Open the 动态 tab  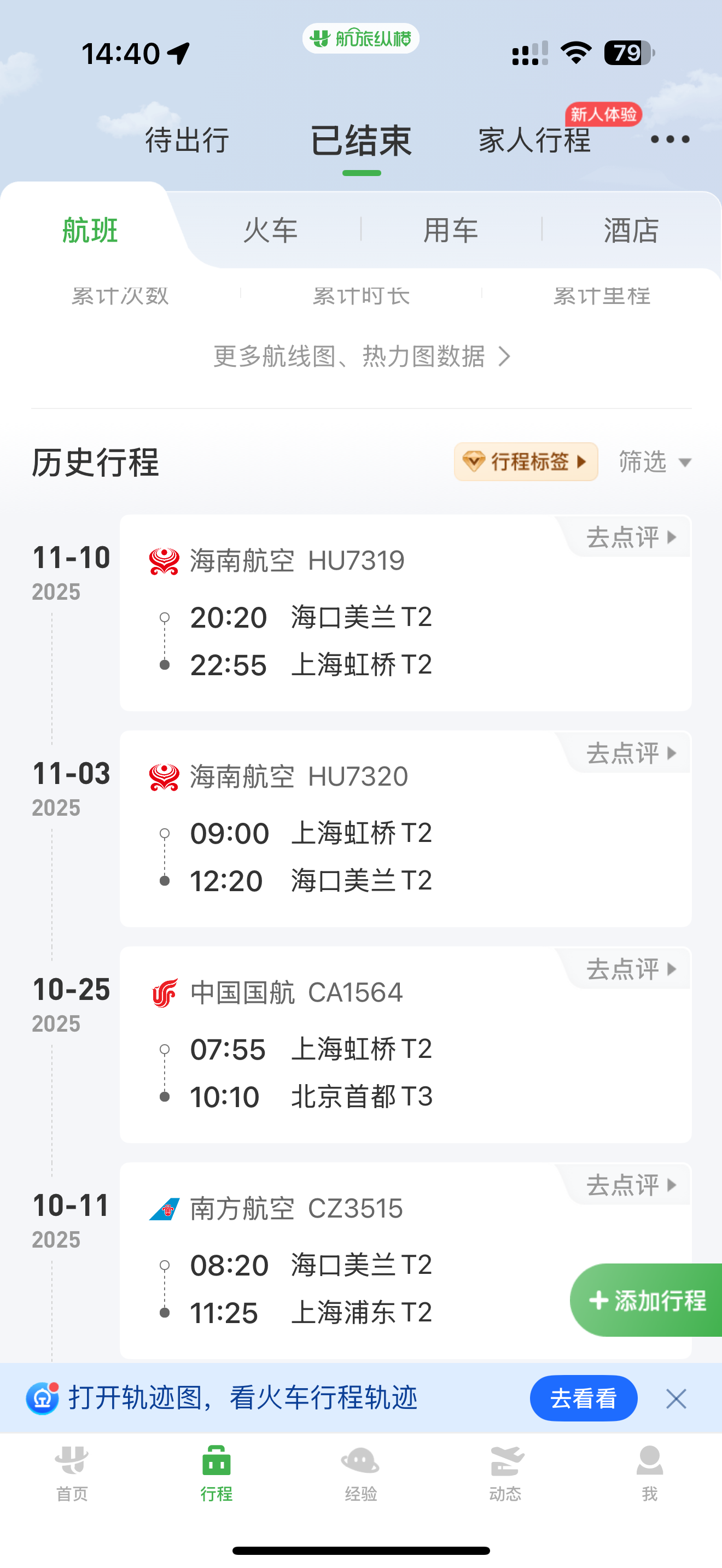(505, 1473)
